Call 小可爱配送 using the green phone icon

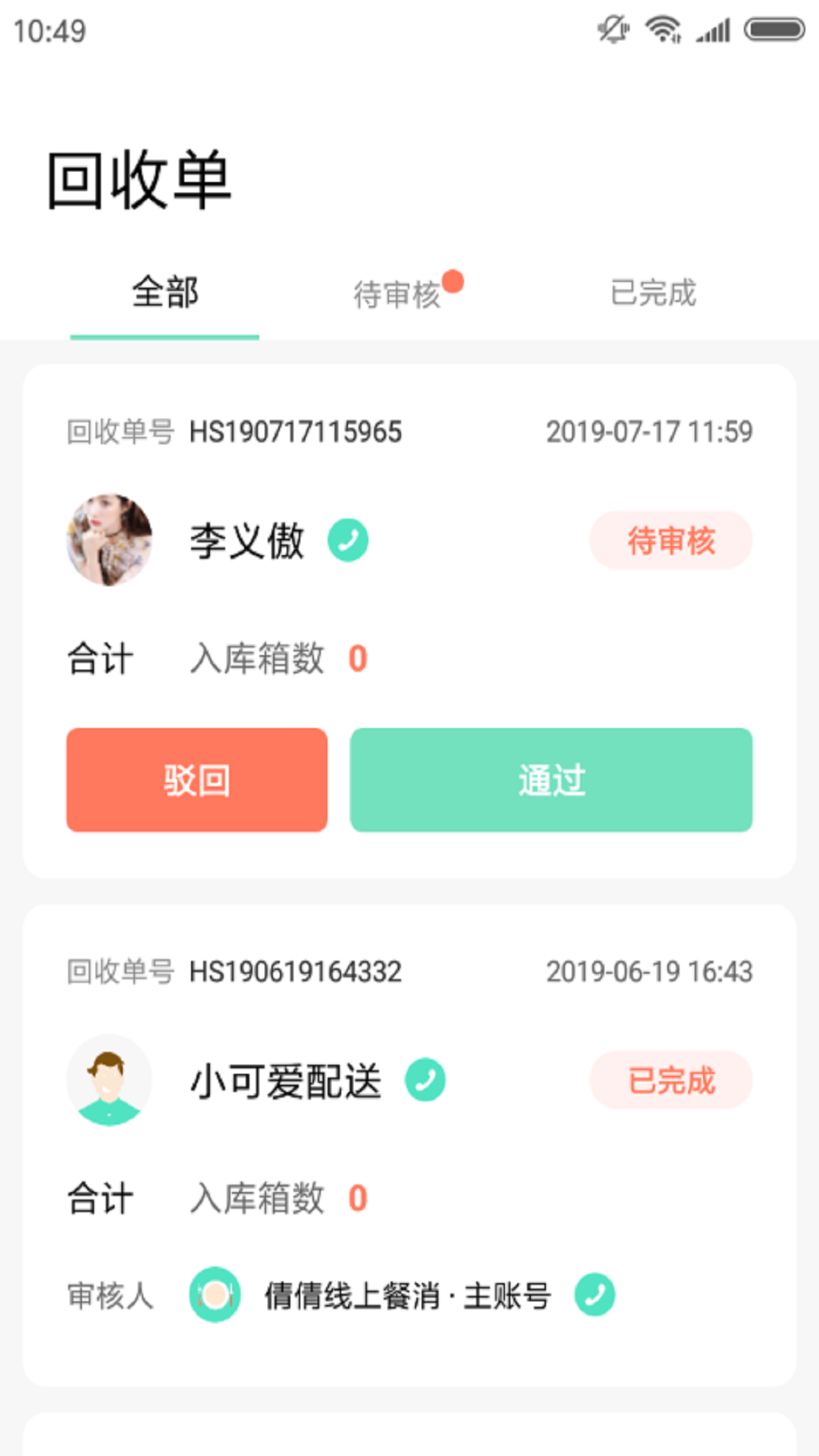[x=425, y=1080]
